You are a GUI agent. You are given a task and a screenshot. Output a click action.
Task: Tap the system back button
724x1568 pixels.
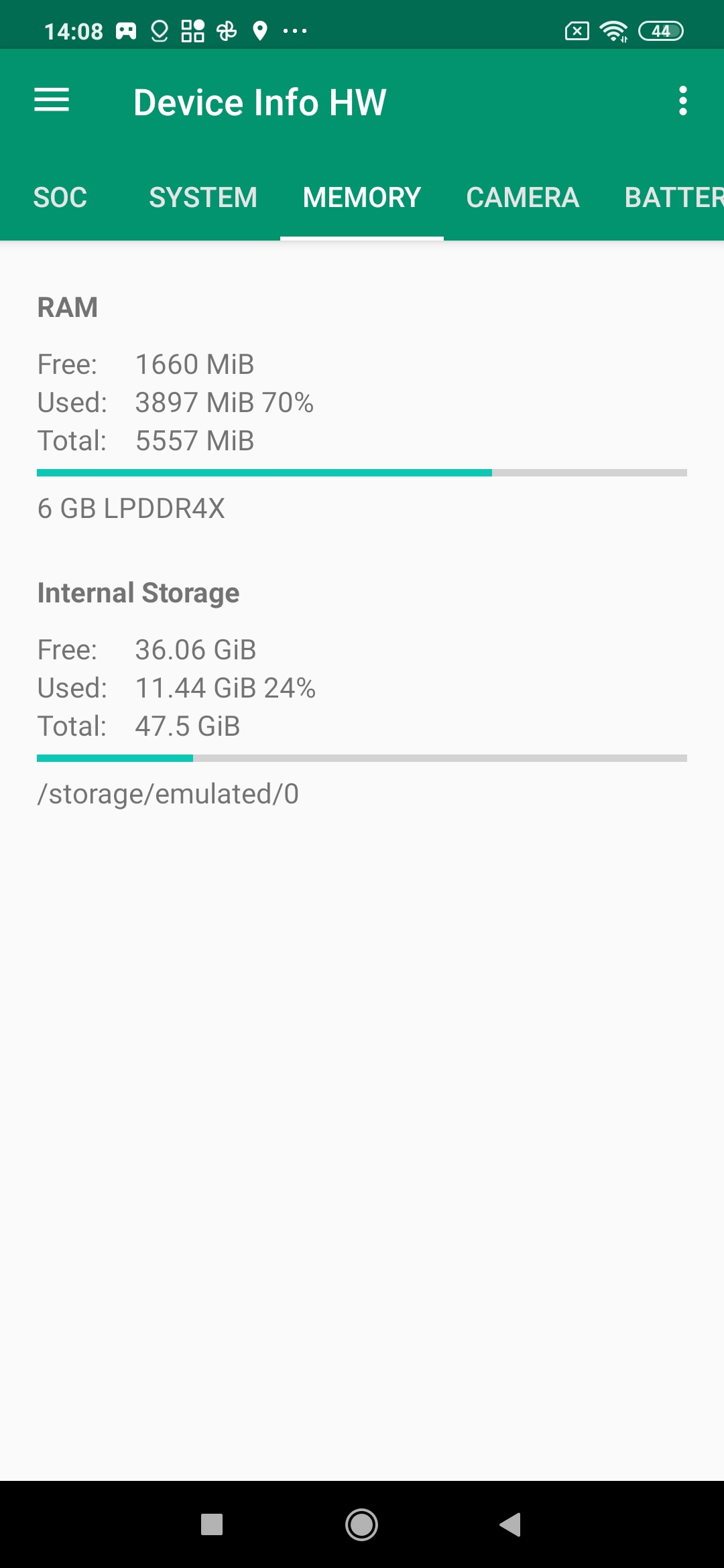tap(511, 1524)
